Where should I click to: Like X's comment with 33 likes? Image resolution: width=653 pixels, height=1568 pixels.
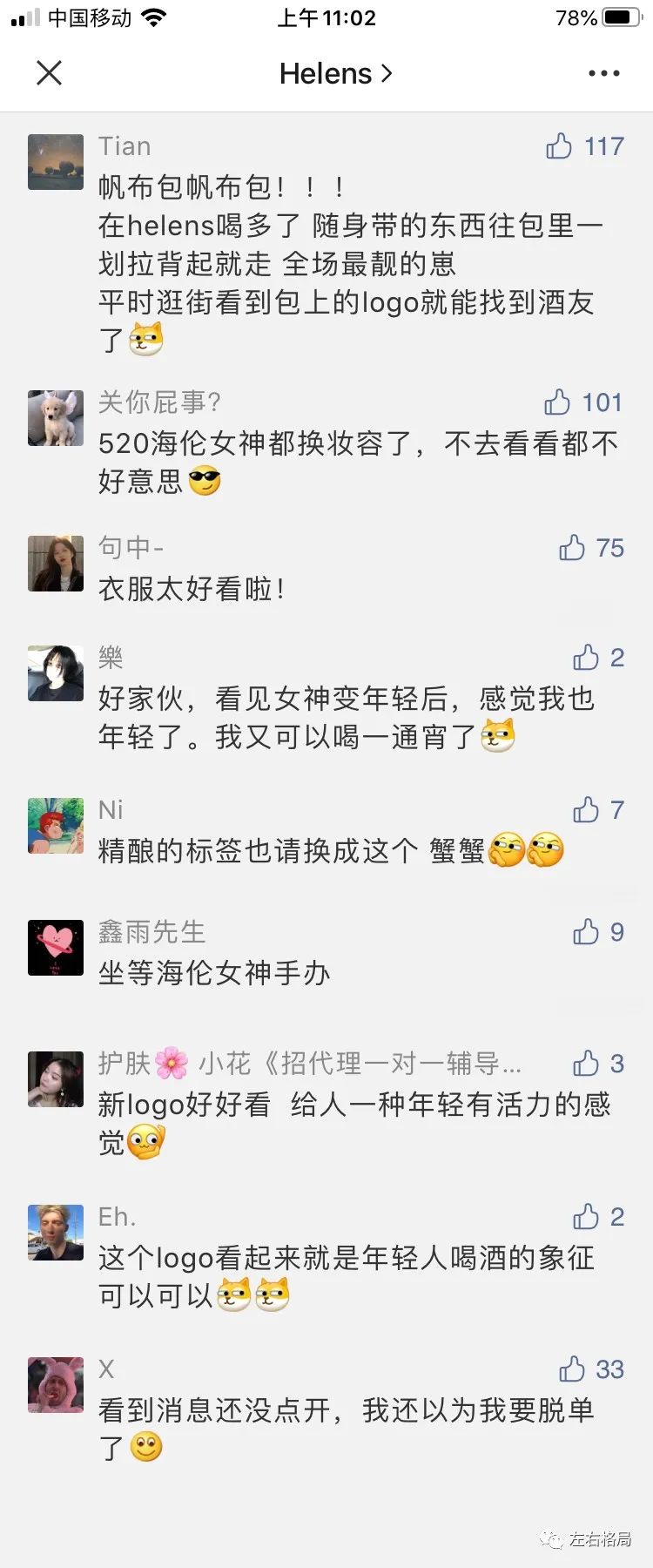tap(572, 1369)
